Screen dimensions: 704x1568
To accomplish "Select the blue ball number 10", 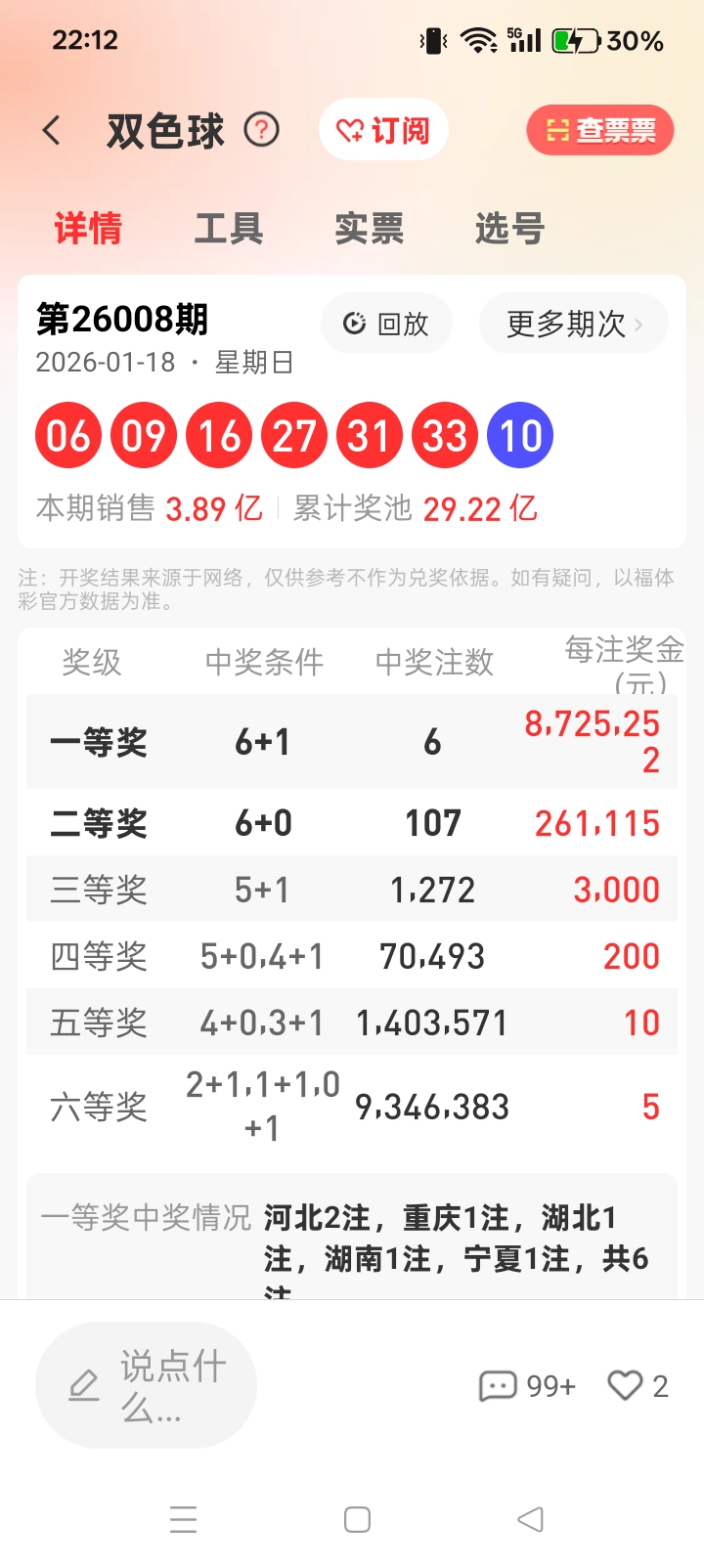I will (520, 434).
